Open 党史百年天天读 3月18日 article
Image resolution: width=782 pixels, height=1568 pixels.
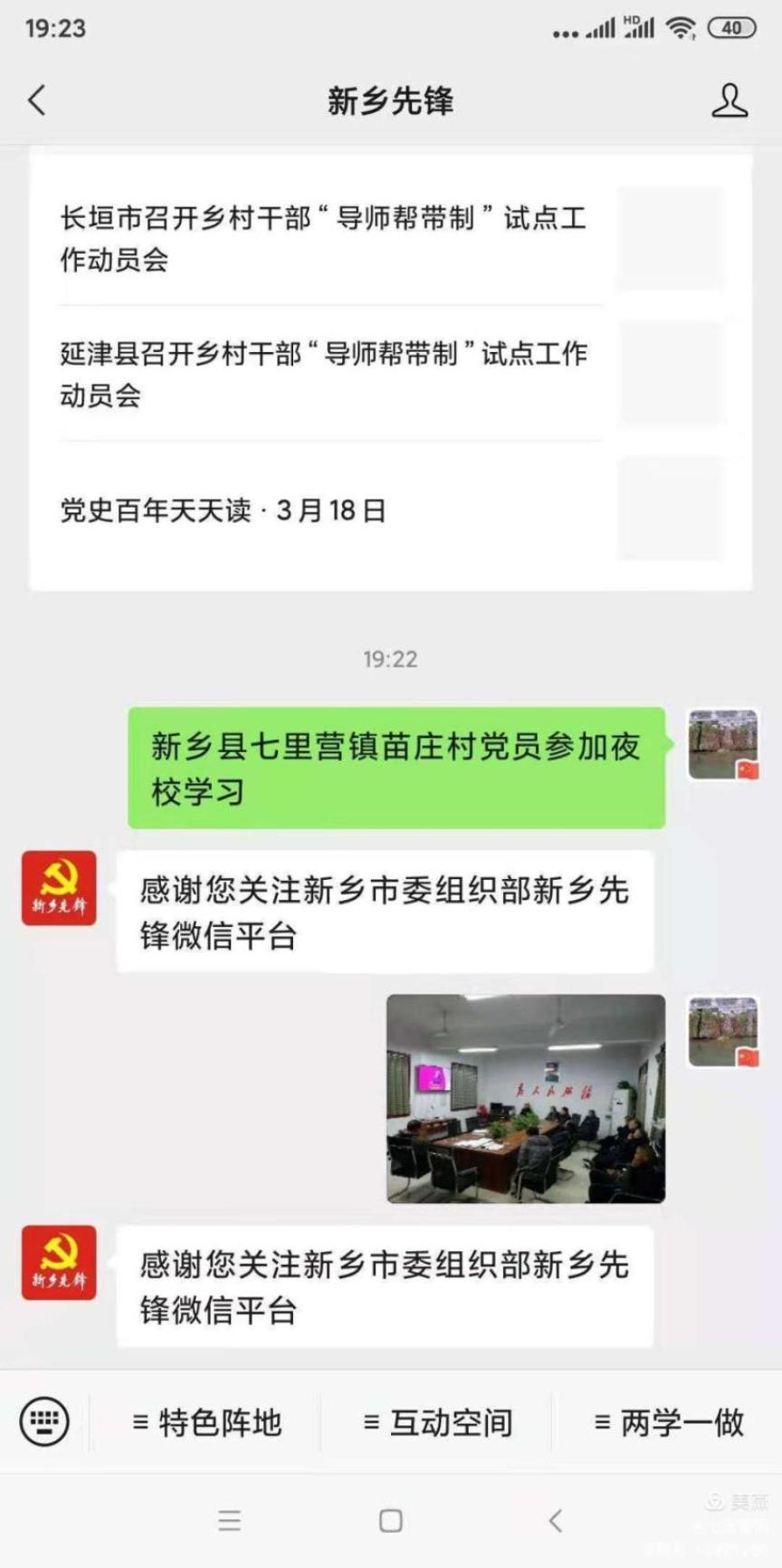(392, 510)
